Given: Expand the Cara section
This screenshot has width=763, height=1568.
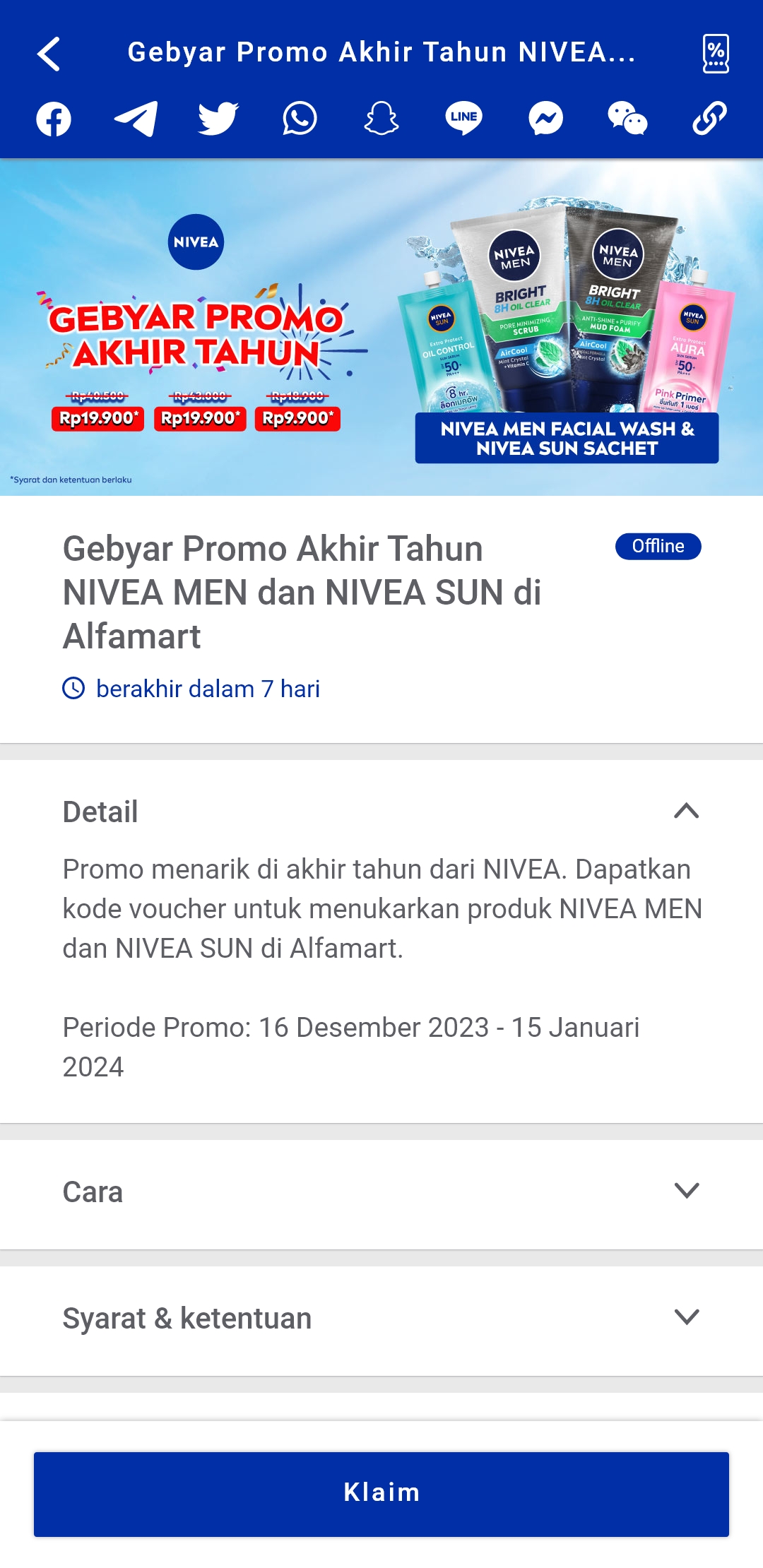Looking at the screenshot, I should coord(381,1192).
